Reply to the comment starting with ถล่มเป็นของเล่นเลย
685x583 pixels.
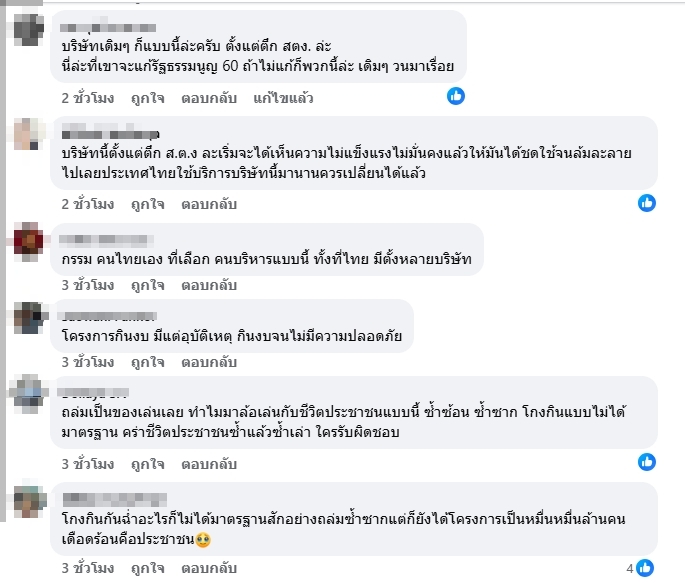(x=209, y=464)
